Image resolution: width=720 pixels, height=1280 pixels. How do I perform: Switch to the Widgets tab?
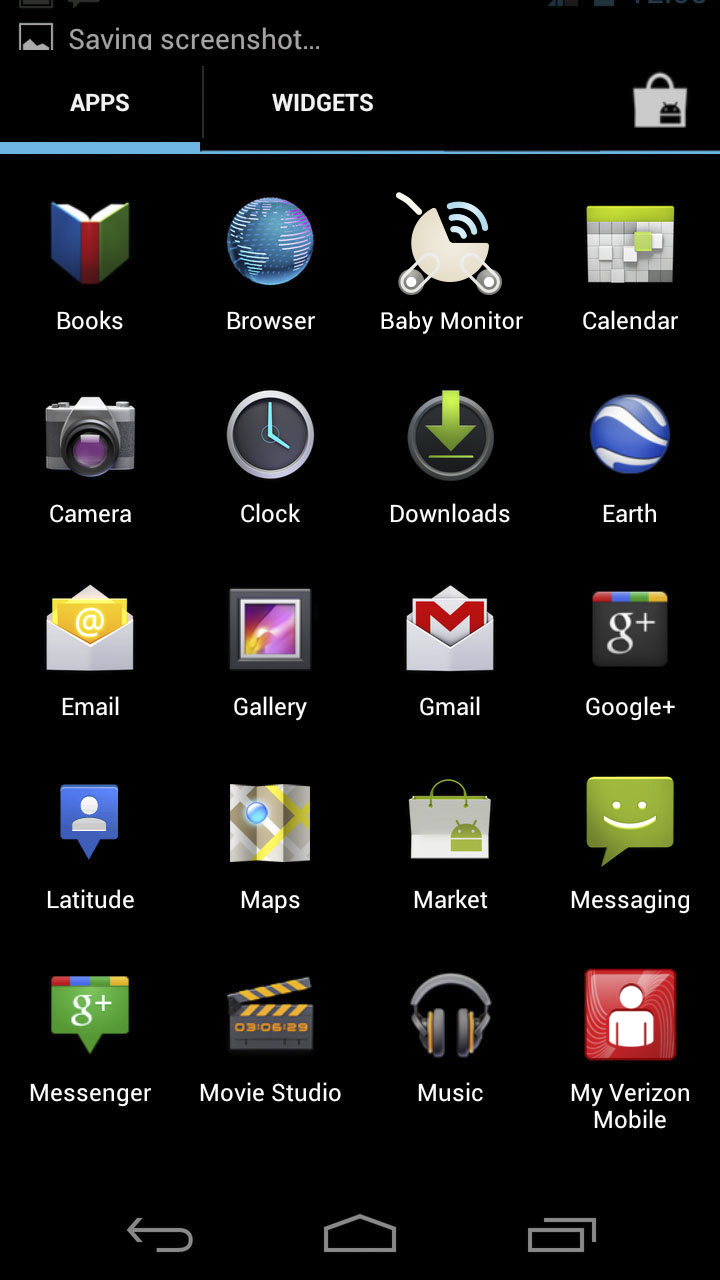(x=322, y=103)
